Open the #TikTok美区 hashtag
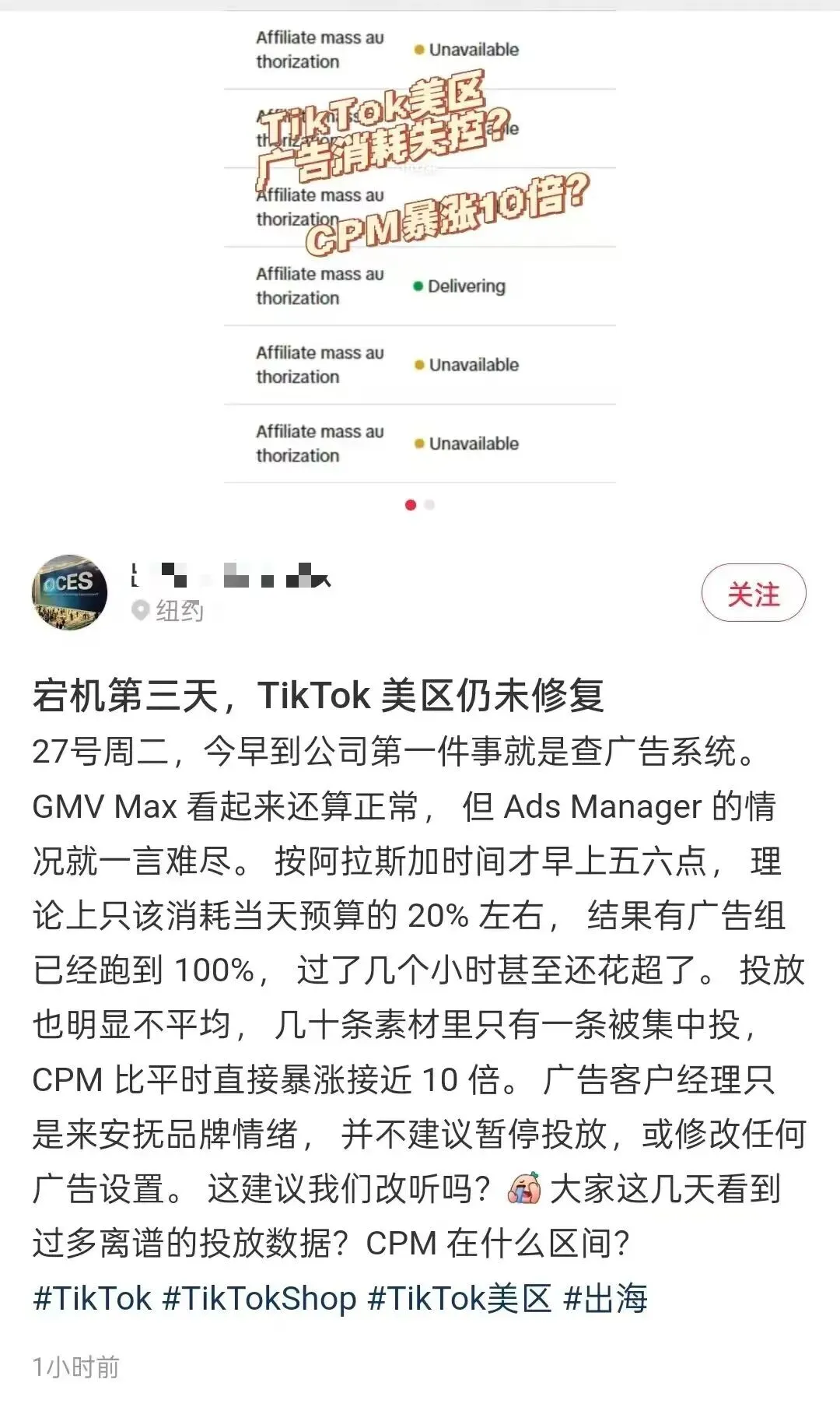Image resolution: width=840 pixels, height=1407 pixels. pos(459,1299)
